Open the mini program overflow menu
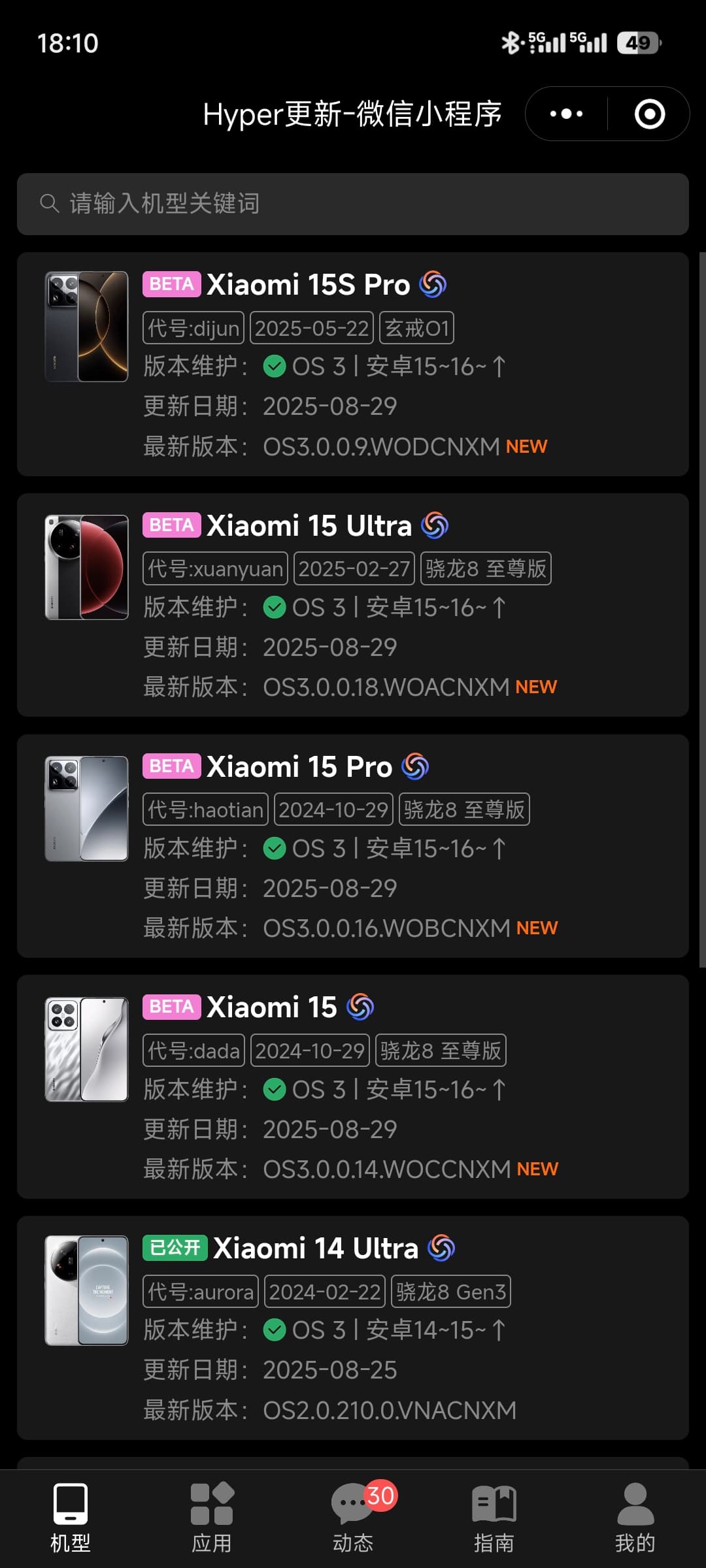 (x=566, y=114)
